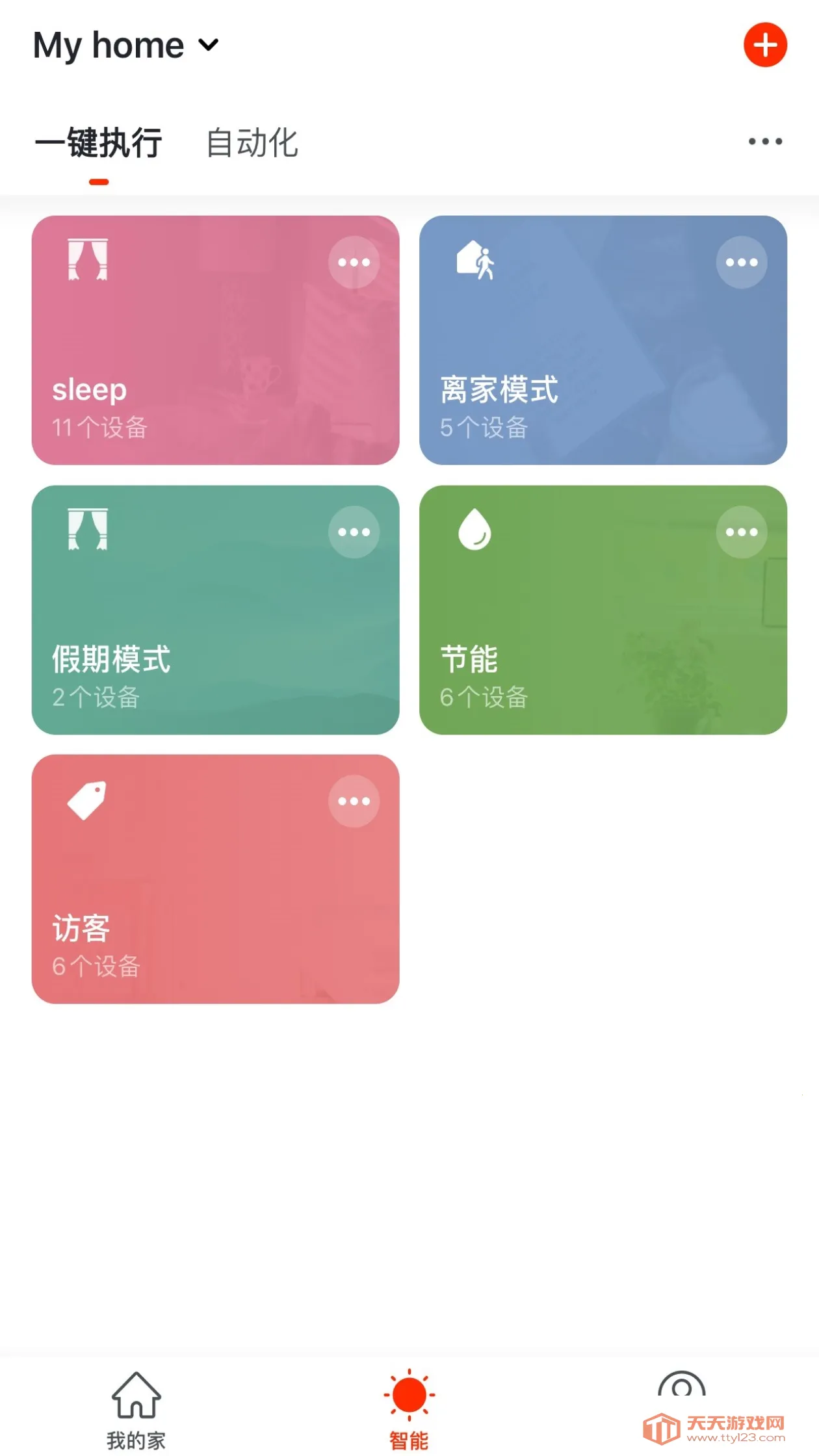Switch to the 自动化 tab
The image size is (819, 1456).
click(252, 143)
